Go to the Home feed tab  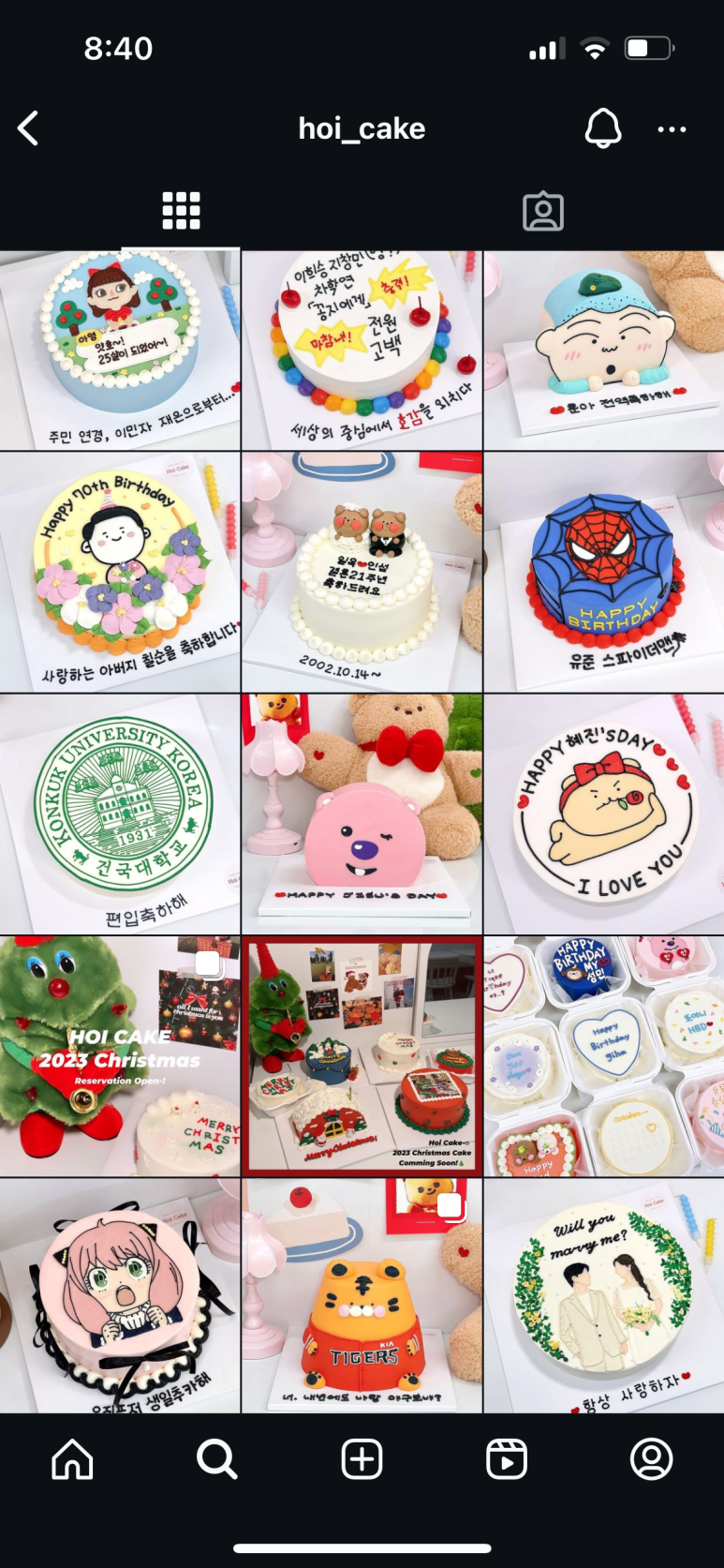(x=72, y=1459)
